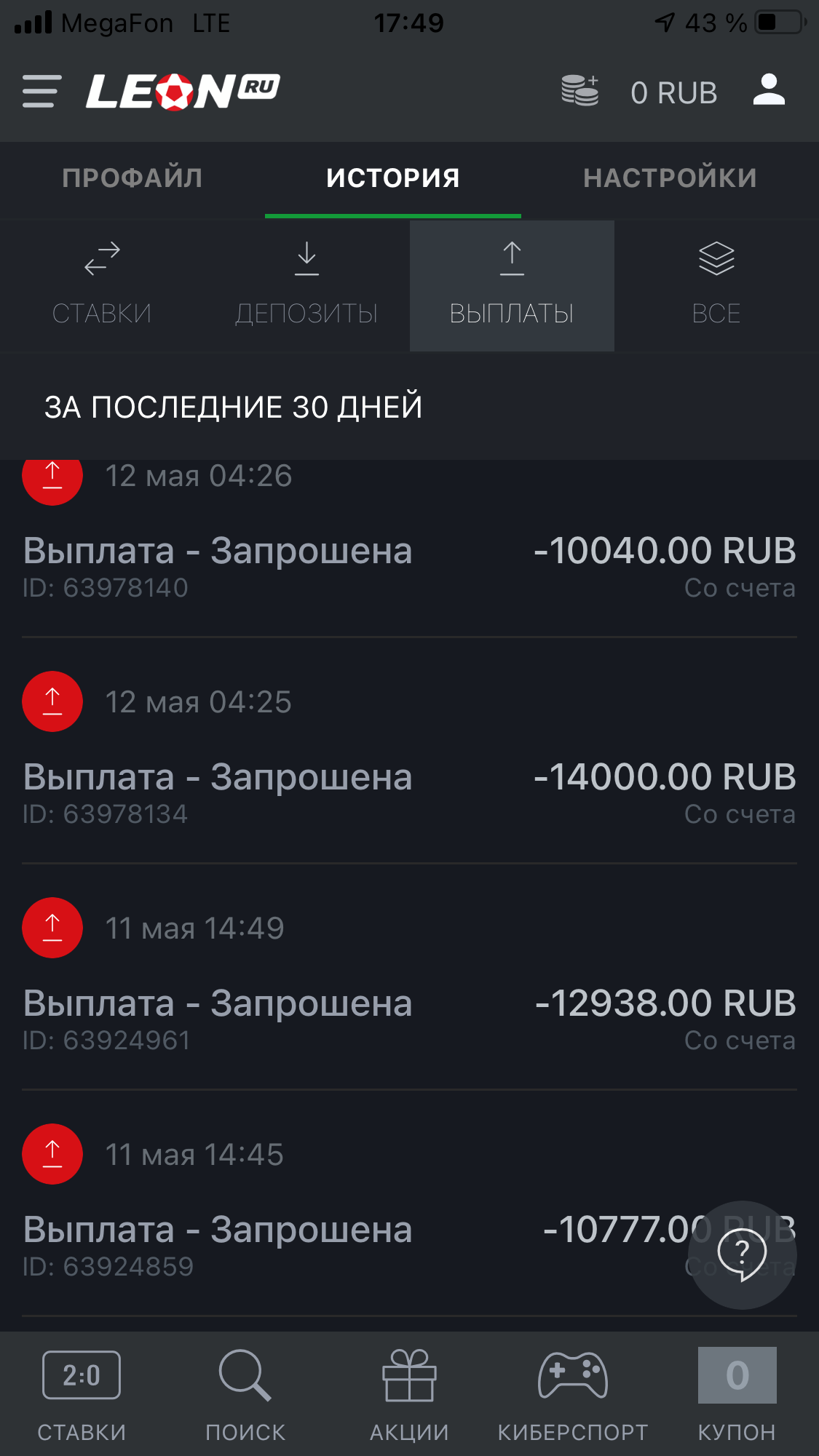The image size is (819, 1456).
Task: Select the ВЫПЛАТЫ filter
Action: coord(512,286)
